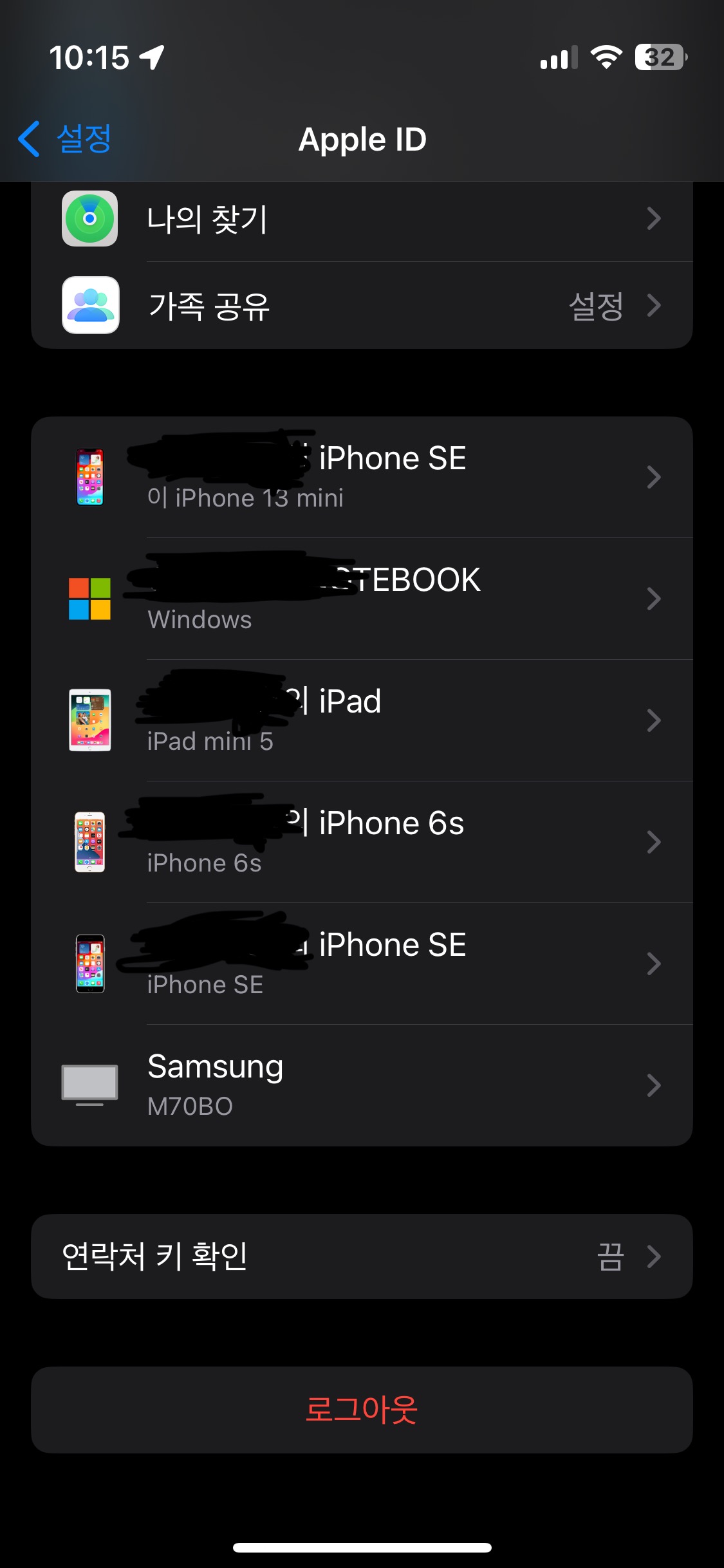Open 가족 공유 setup

pyautogui.click(x=362, y=306)
